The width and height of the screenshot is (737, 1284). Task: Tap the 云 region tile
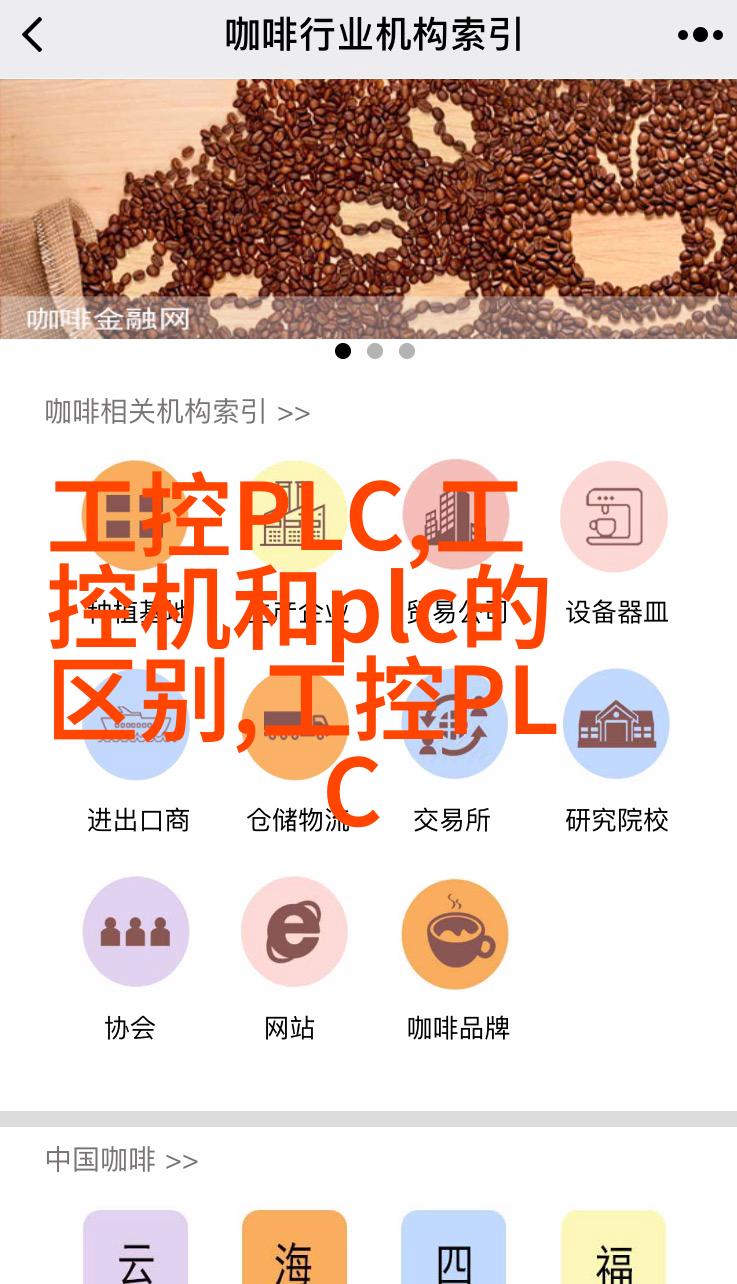(136, 1250)
